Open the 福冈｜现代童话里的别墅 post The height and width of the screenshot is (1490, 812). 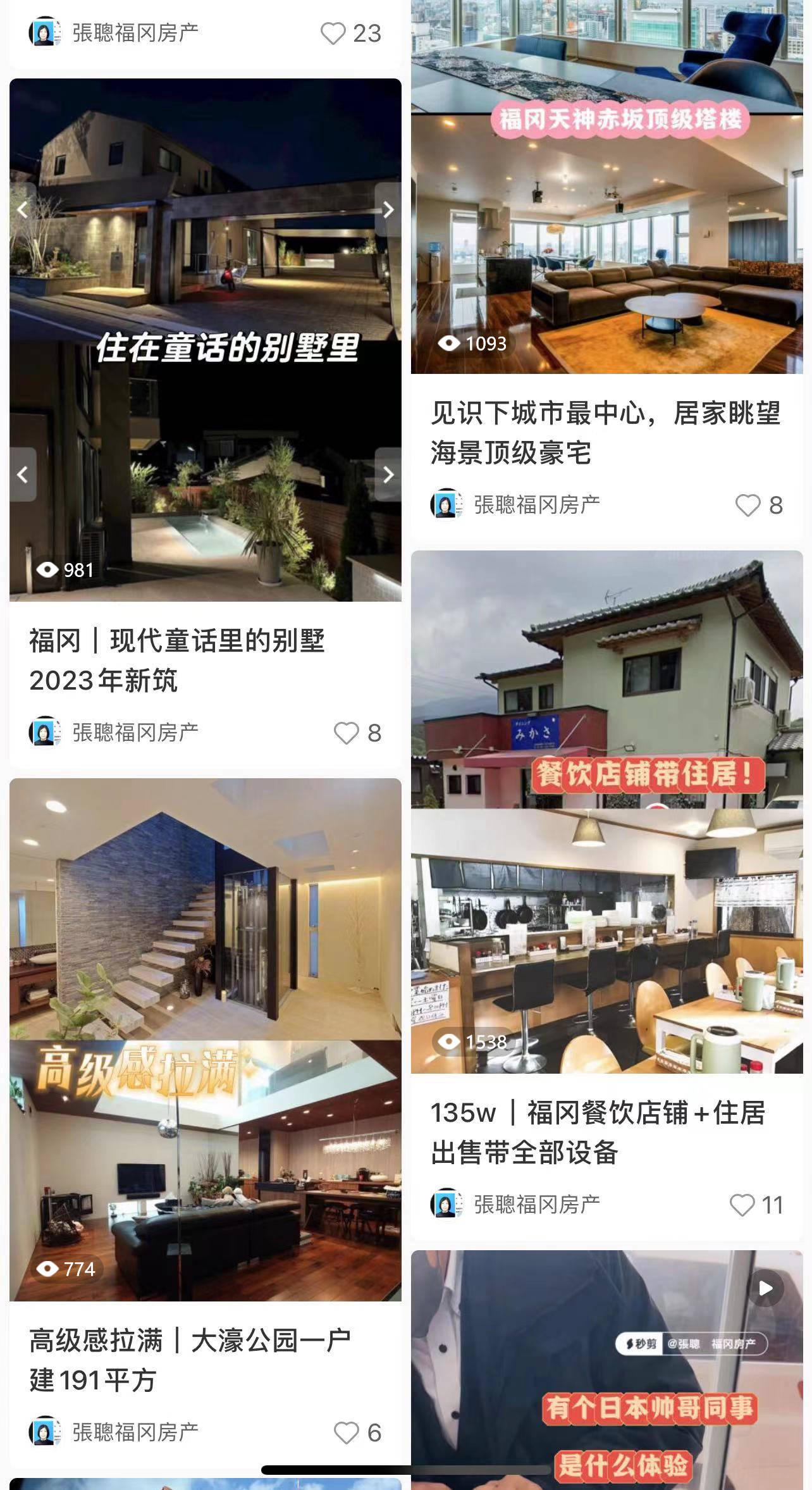point(176,660)
